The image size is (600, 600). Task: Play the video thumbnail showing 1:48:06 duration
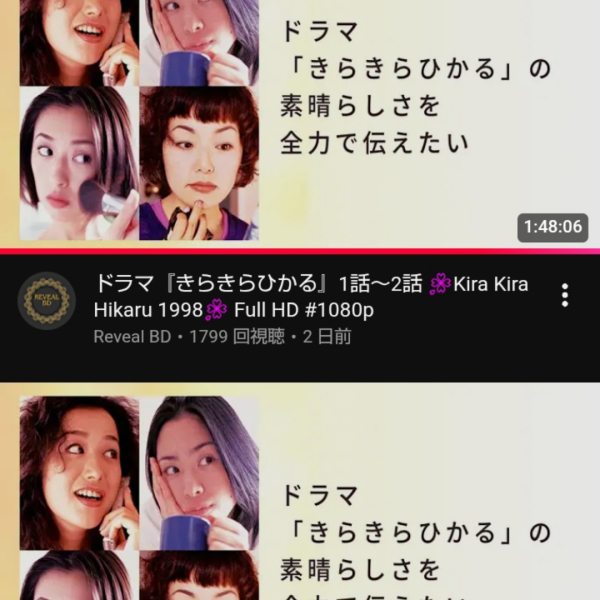click(300, 120)
